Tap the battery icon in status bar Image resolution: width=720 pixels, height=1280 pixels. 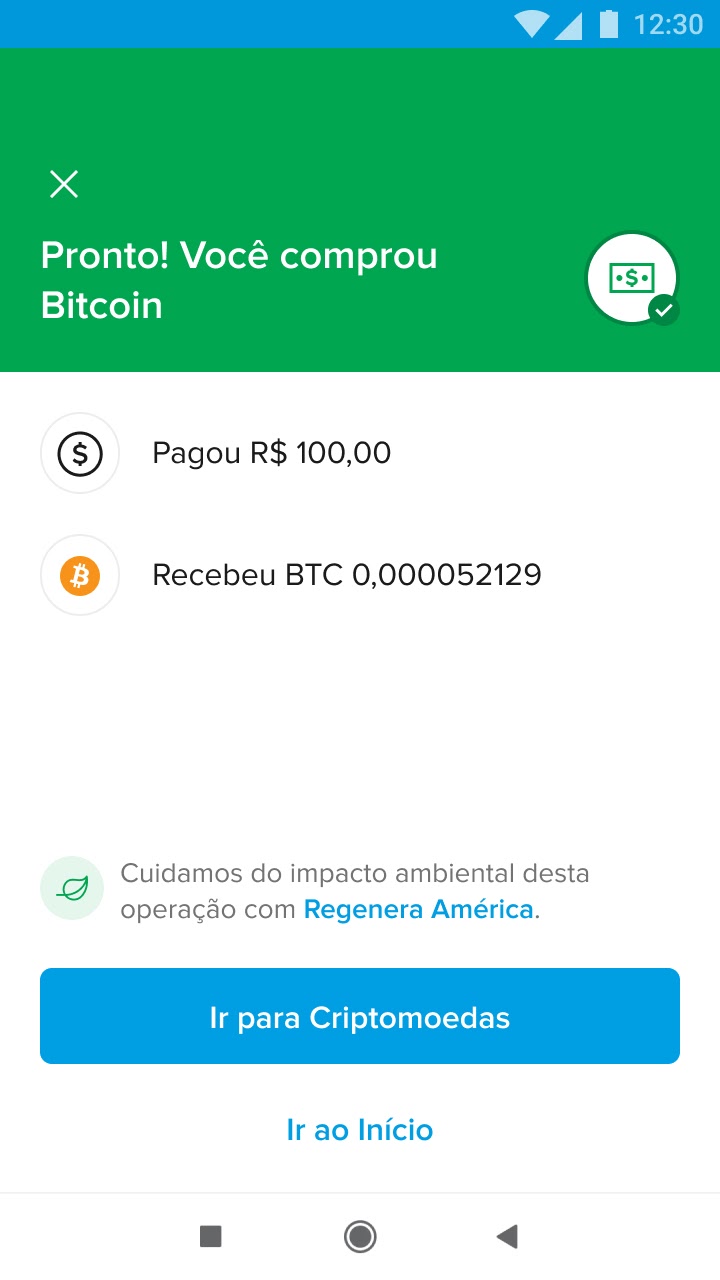pyautogui.click(x=611, y=24)
